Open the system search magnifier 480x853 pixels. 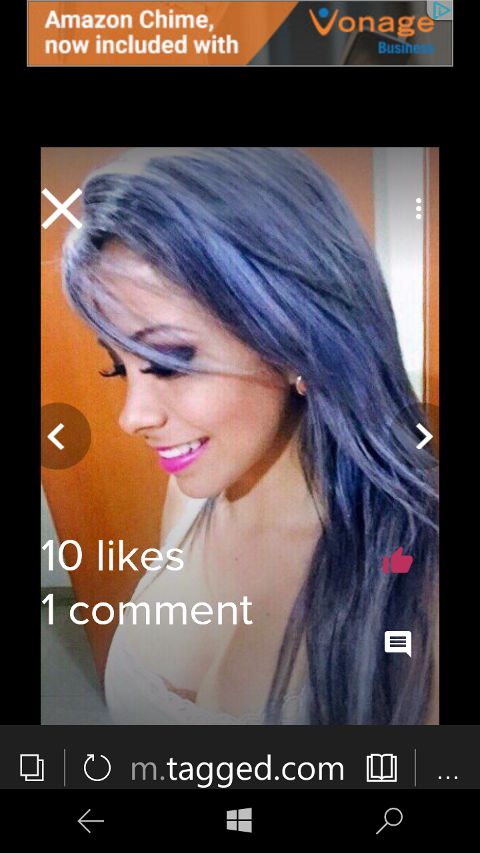pos(390,820)
